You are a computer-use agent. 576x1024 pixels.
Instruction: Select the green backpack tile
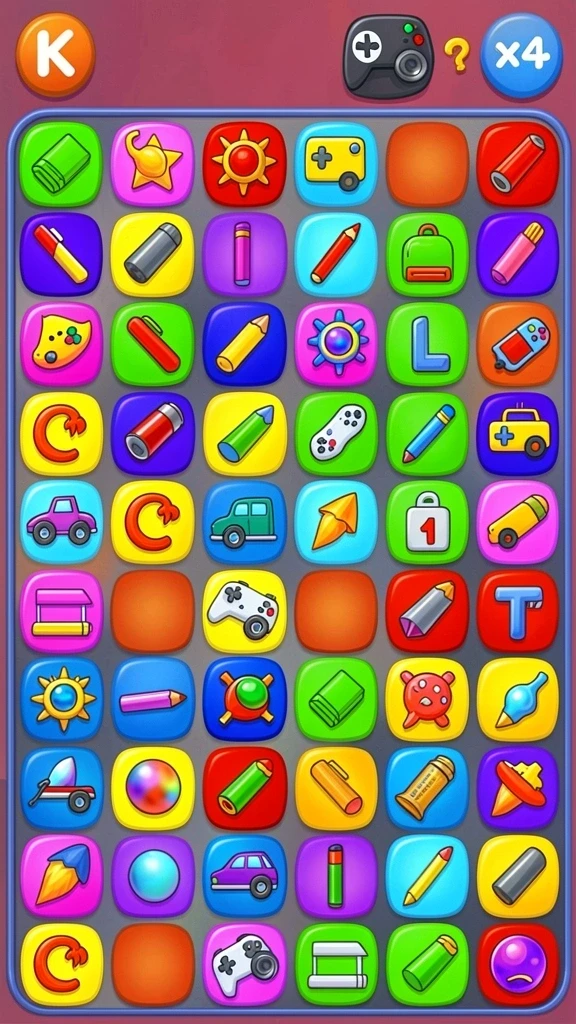point(427,255)
